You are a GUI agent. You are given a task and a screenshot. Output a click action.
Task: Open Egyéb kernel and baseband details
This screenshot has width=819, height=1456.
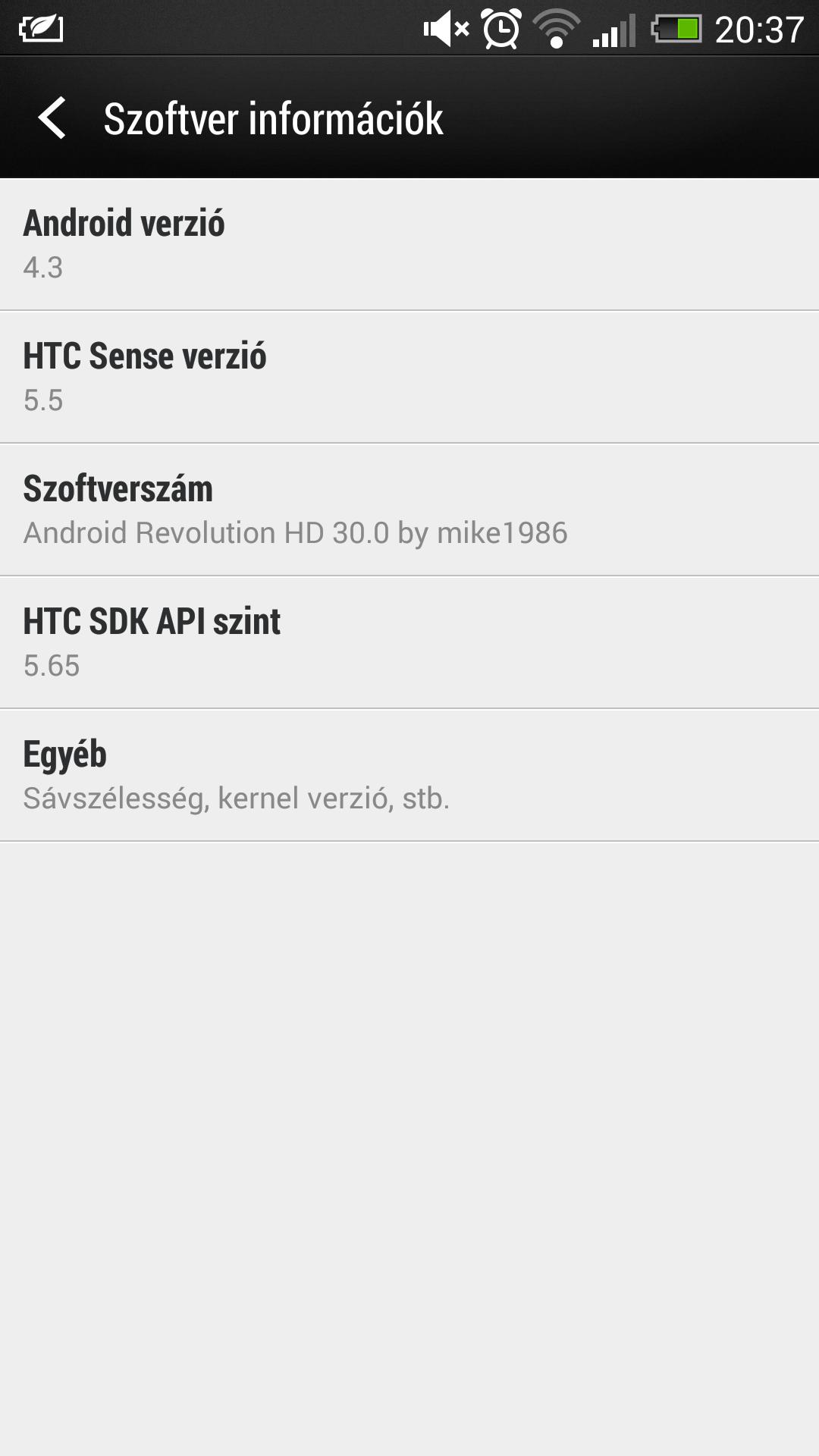409,775
